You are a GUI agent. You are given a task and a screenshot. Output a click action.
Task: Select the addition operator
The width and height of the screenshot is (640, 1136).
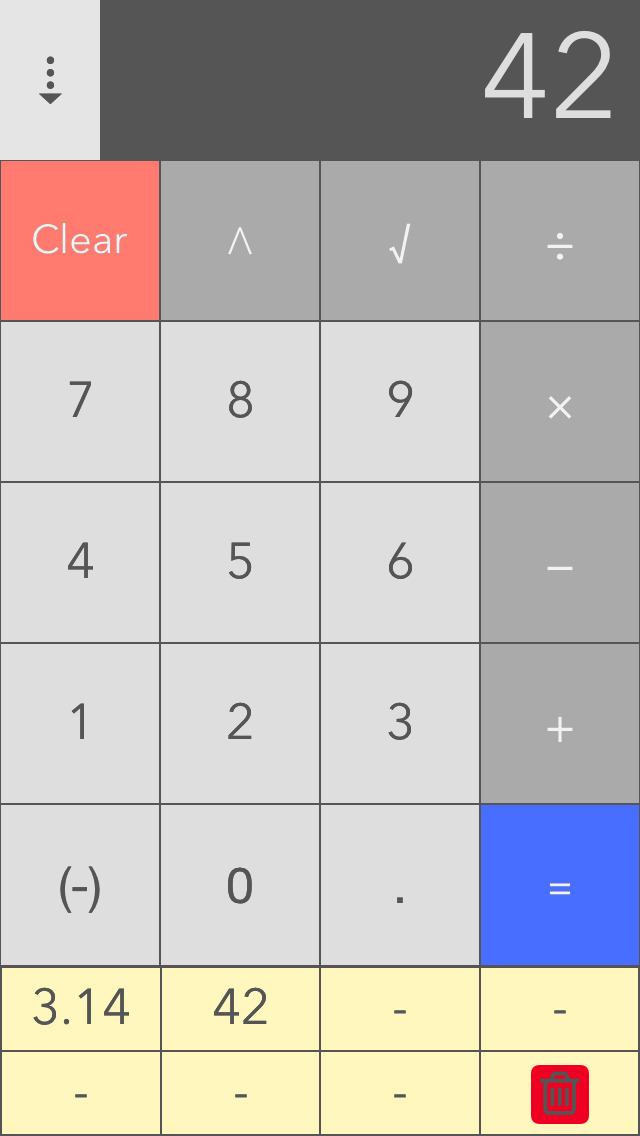pos(560,724)
